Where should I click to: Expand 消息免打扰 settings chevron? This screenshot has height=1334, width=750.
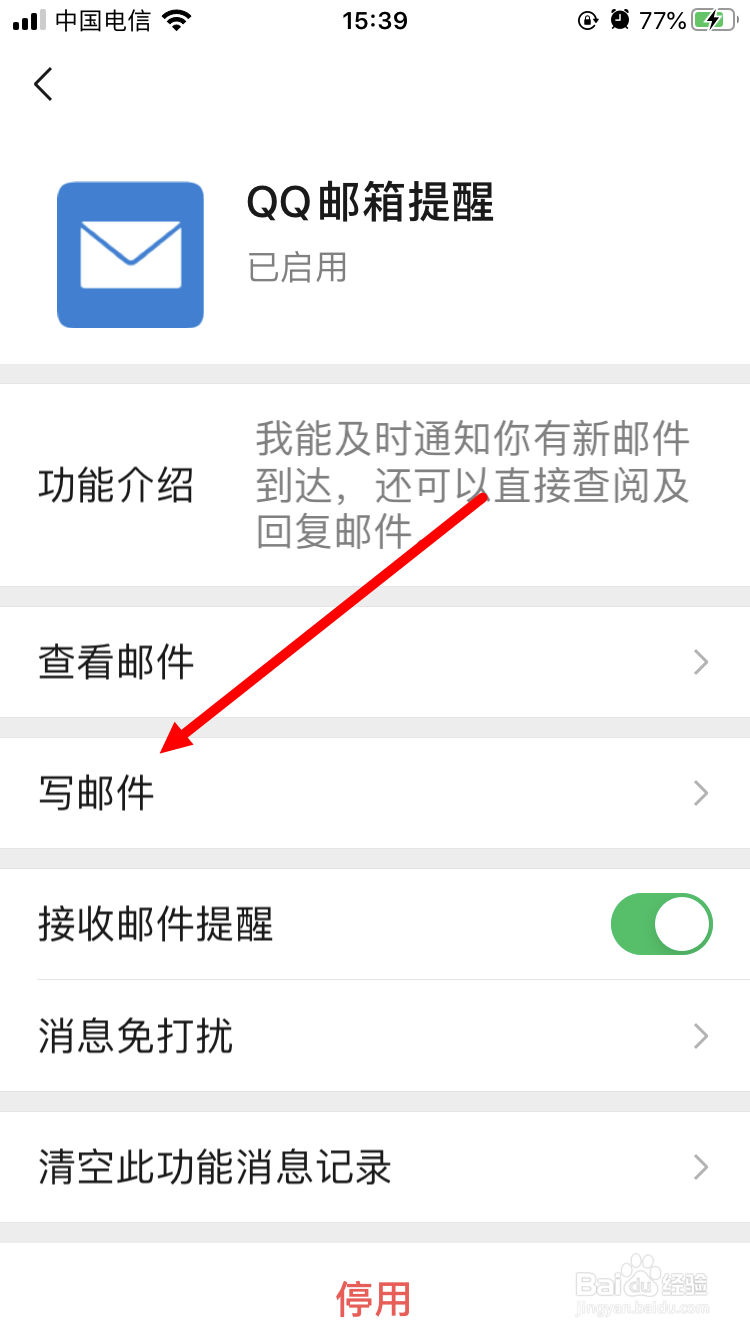point(700,1036)
